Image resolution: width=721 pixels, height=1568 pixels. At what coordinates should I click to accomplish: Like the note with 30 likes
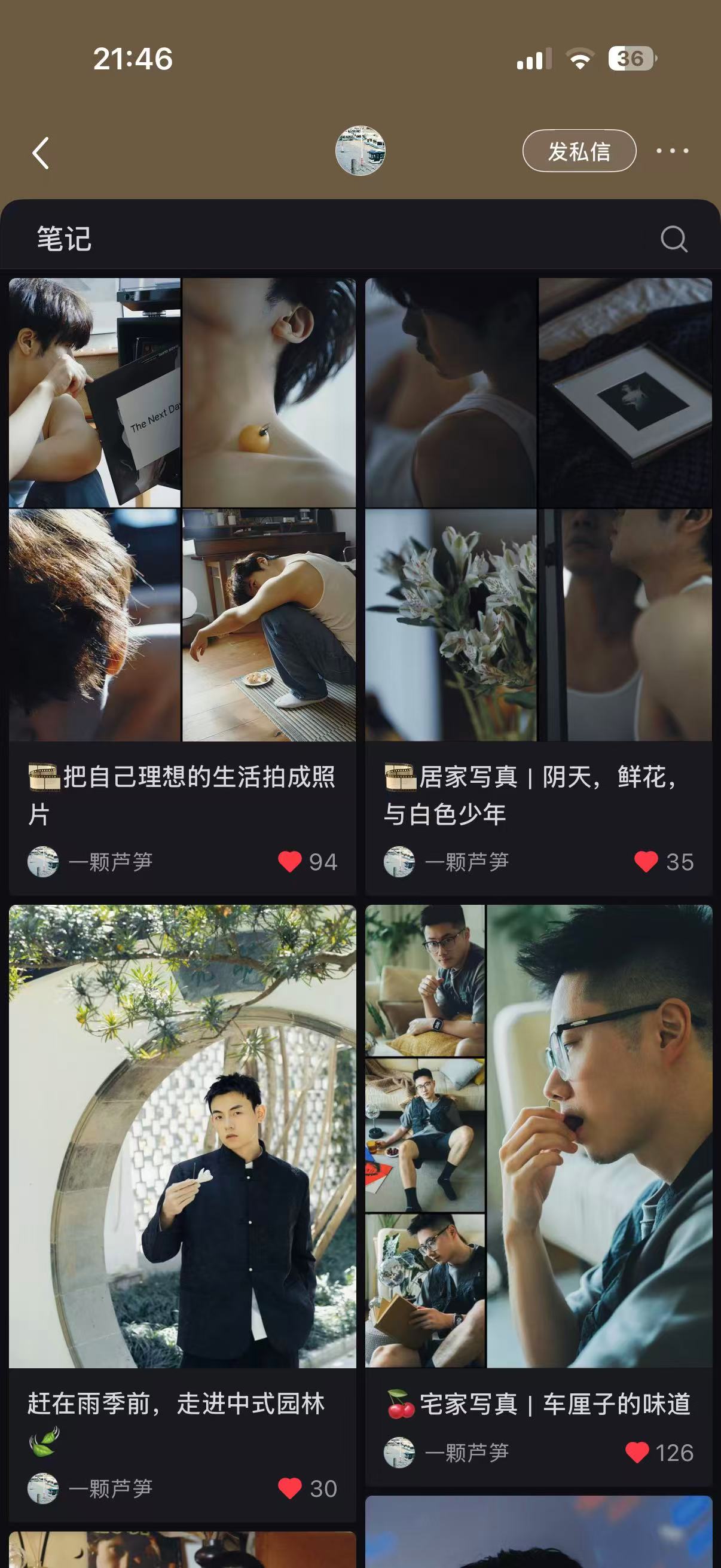coord(290,1488)
